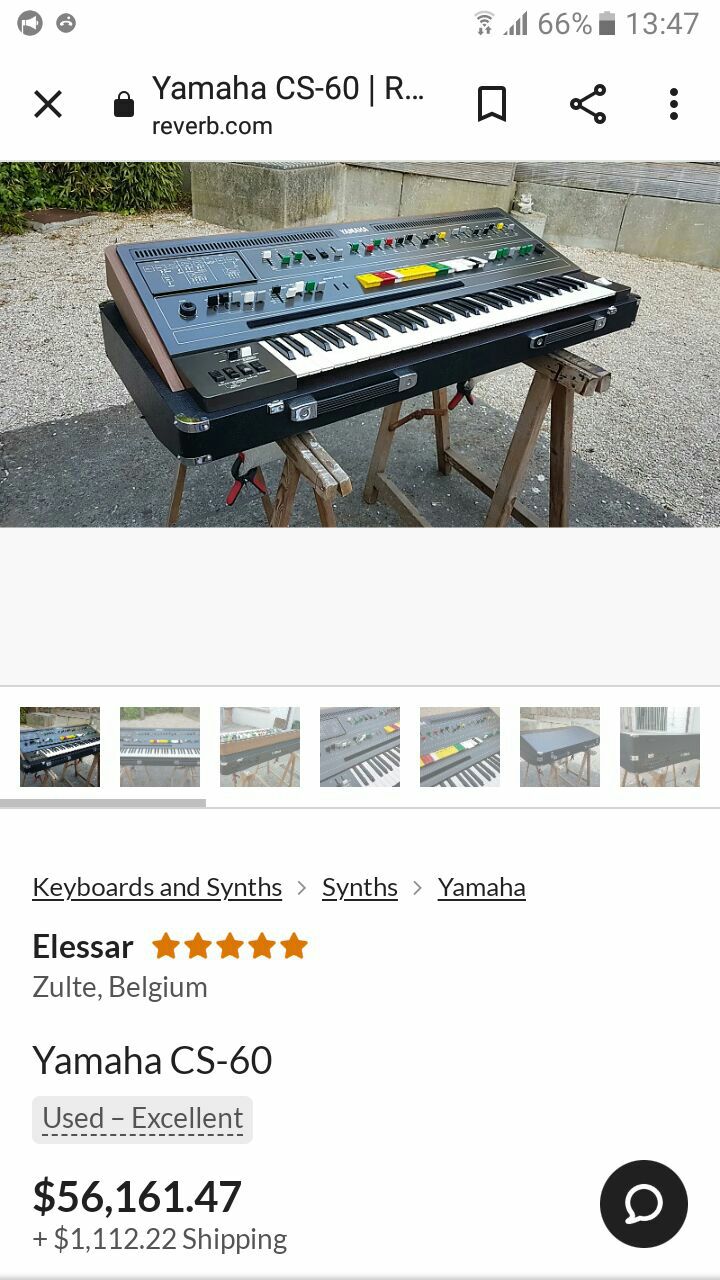This screenshot has height=1280, width=720.
Task: Go to Keyboards and Synths category
Action: [x=157, y=887]
